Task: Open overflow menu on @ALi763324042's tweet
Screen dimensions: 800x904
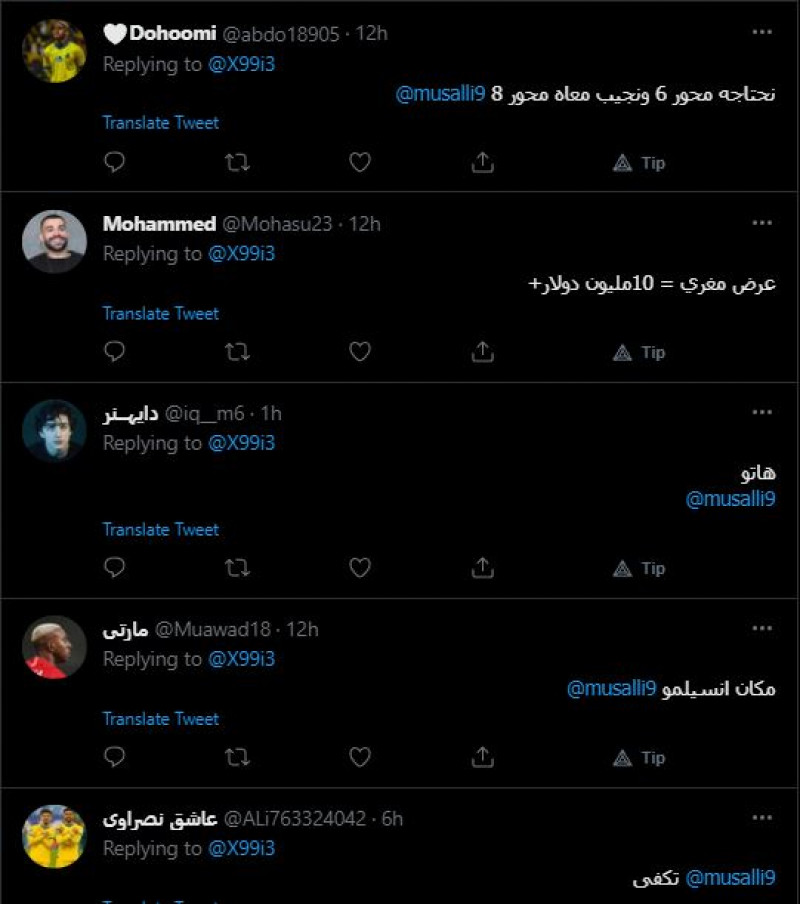Action: coord(762,818)
